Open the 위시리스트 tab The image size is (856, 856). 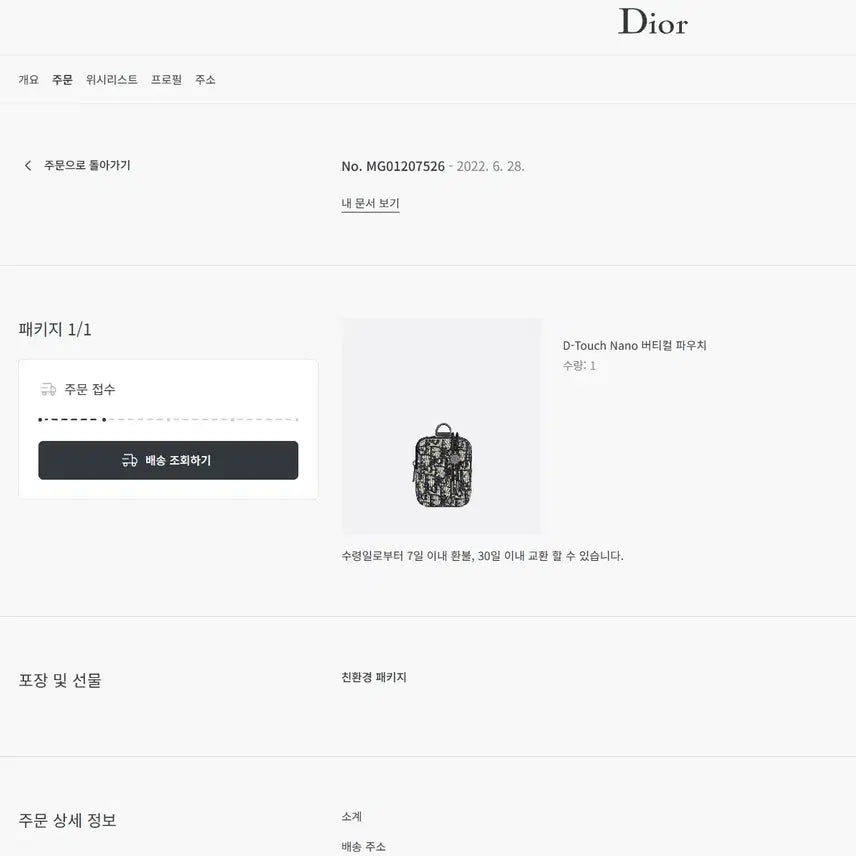click(112, 80)
